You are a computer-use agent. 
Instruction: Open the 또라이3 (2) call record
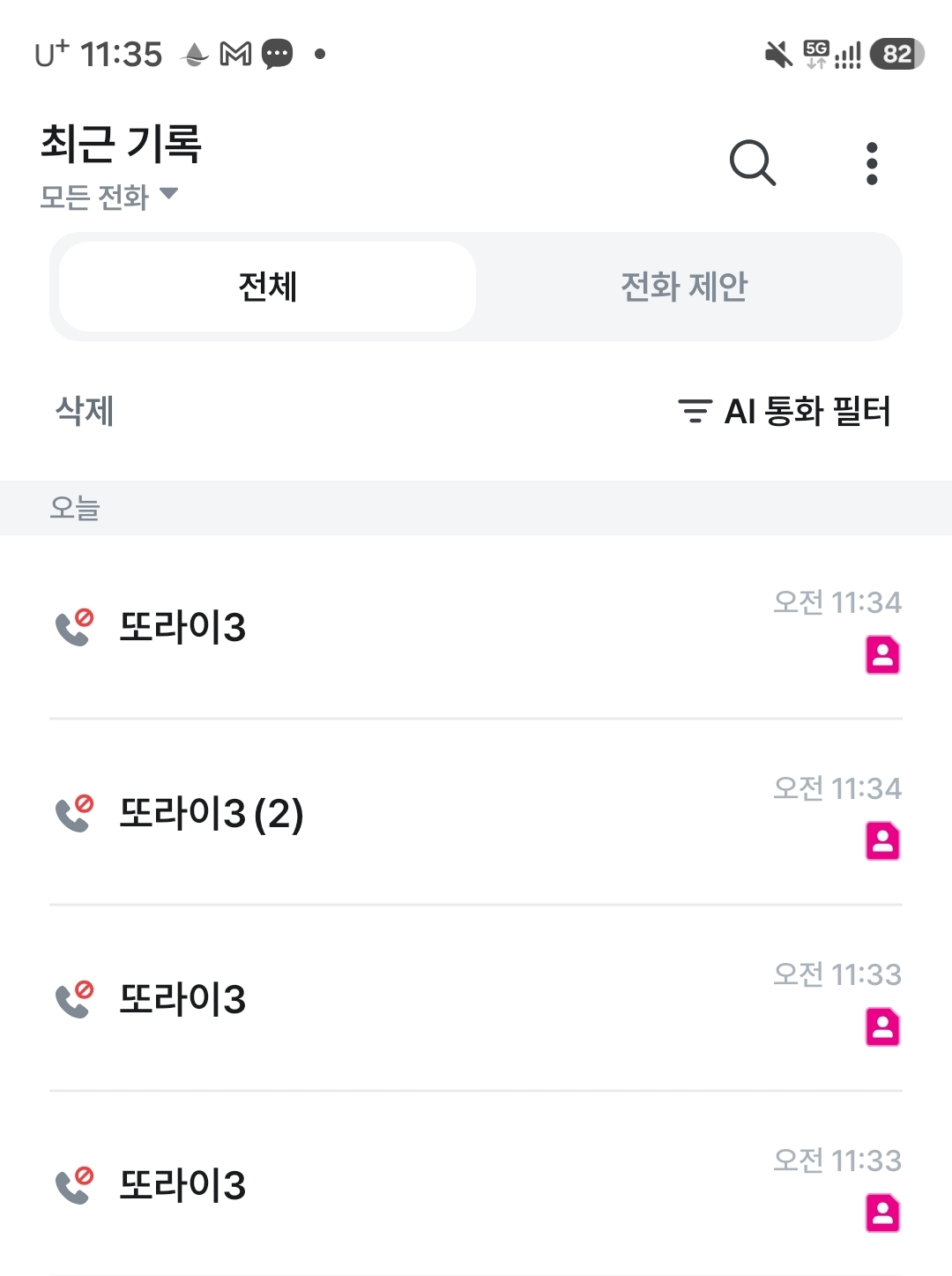tap(212, 813)
